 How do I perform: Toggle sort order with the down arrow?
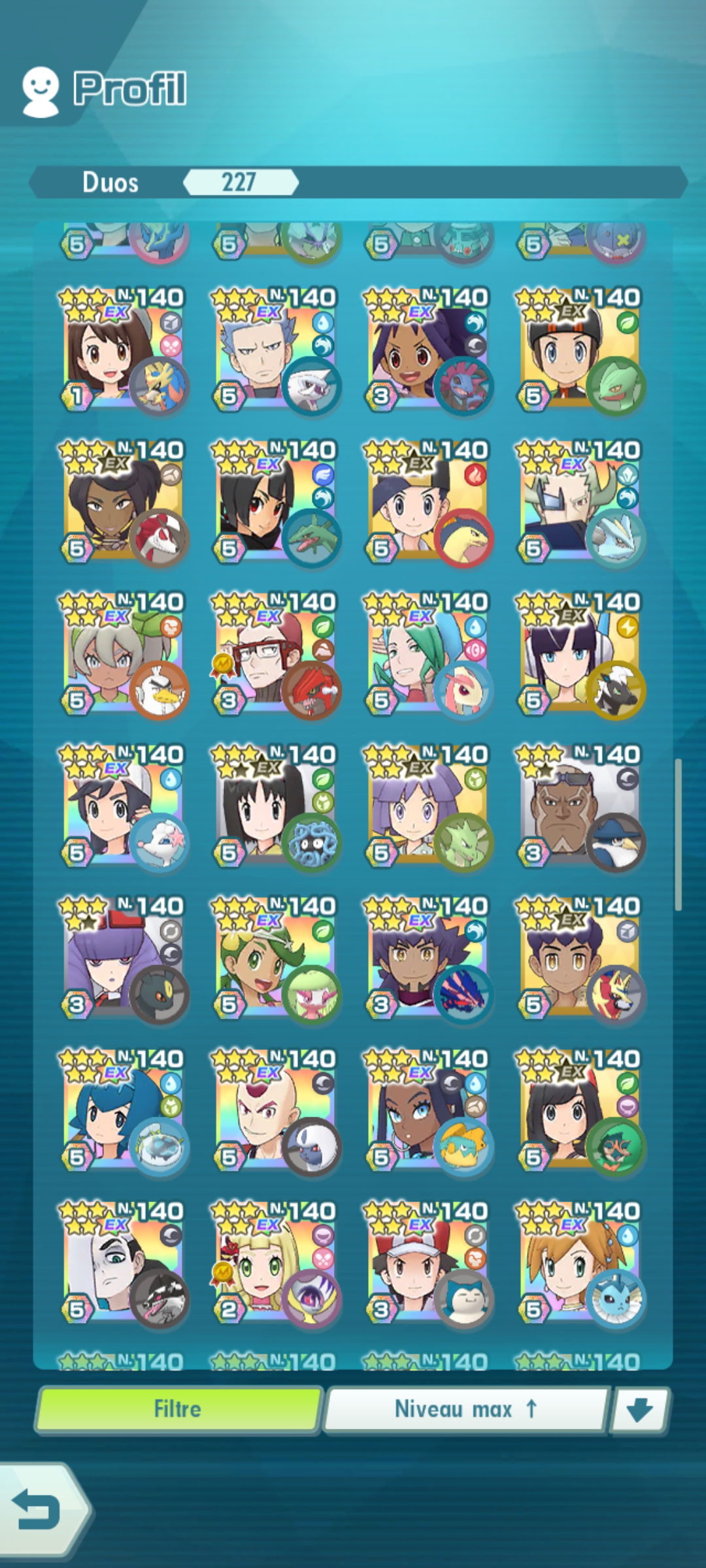[640, 1410]
